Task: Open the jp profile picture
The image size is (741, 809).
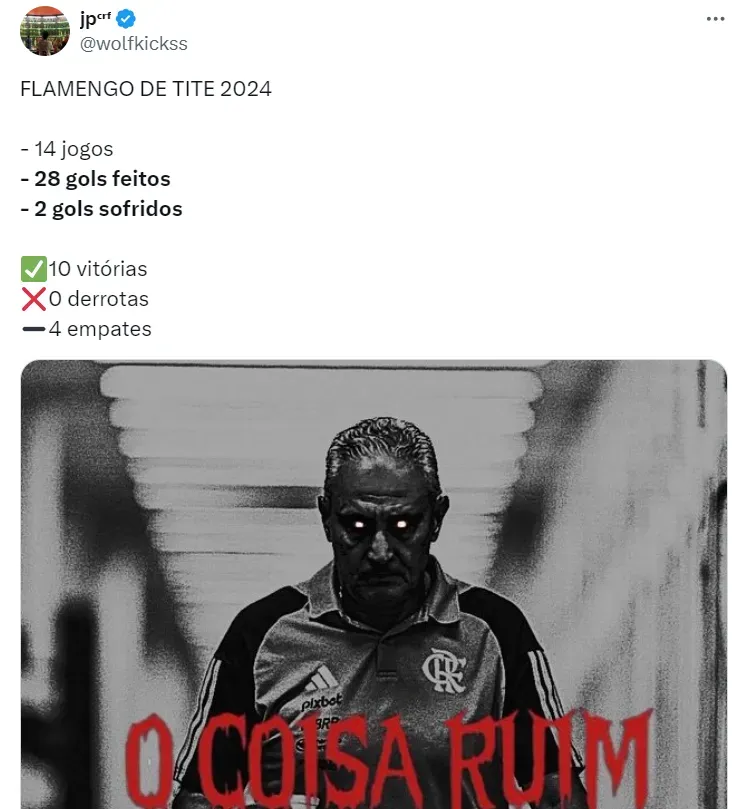Action: (x=44, y=31)
